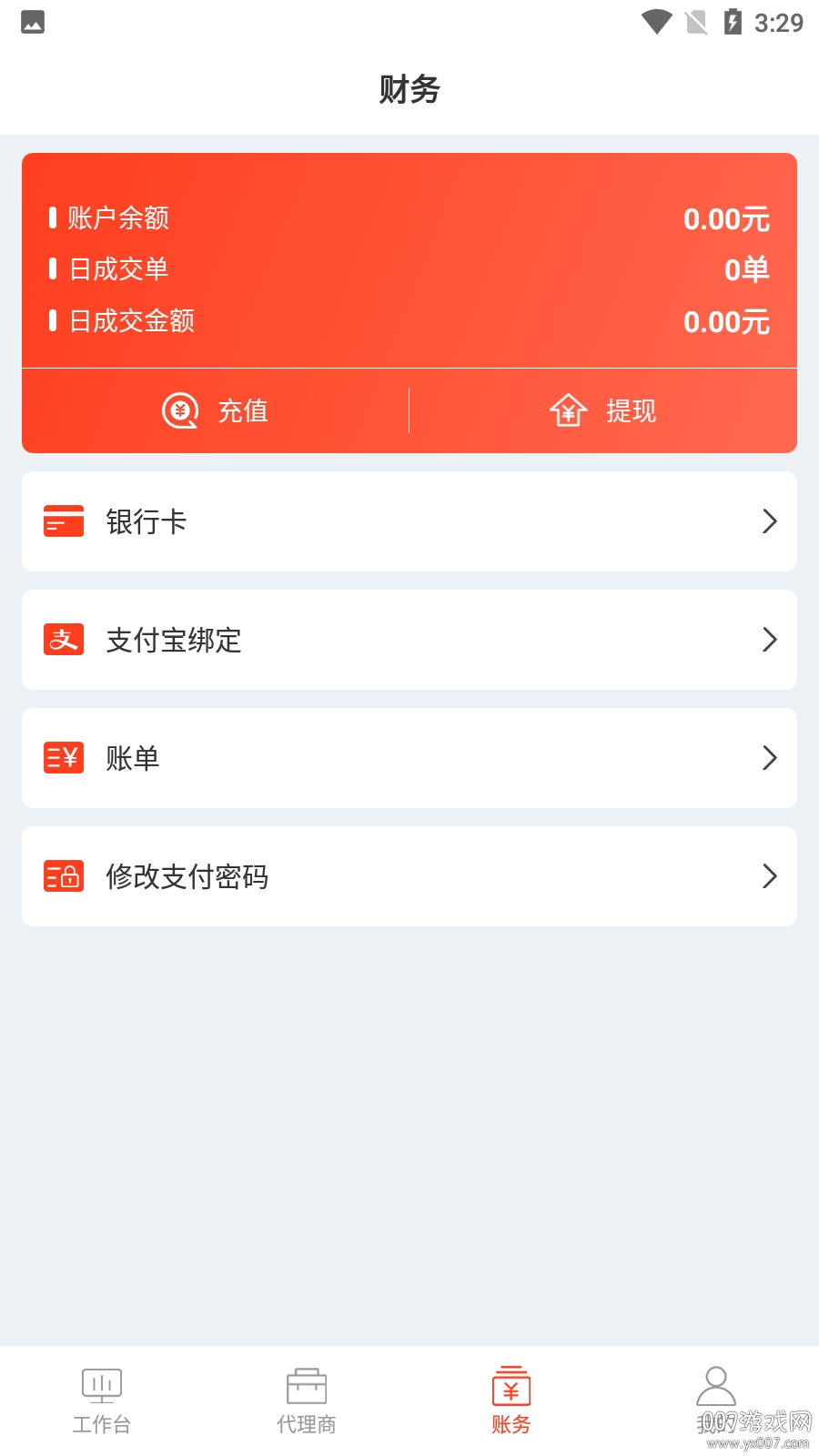819x1456 pixels.
Task: Tap the Alipay icon next to 支付宝绑定
Action: coord(63,640)
